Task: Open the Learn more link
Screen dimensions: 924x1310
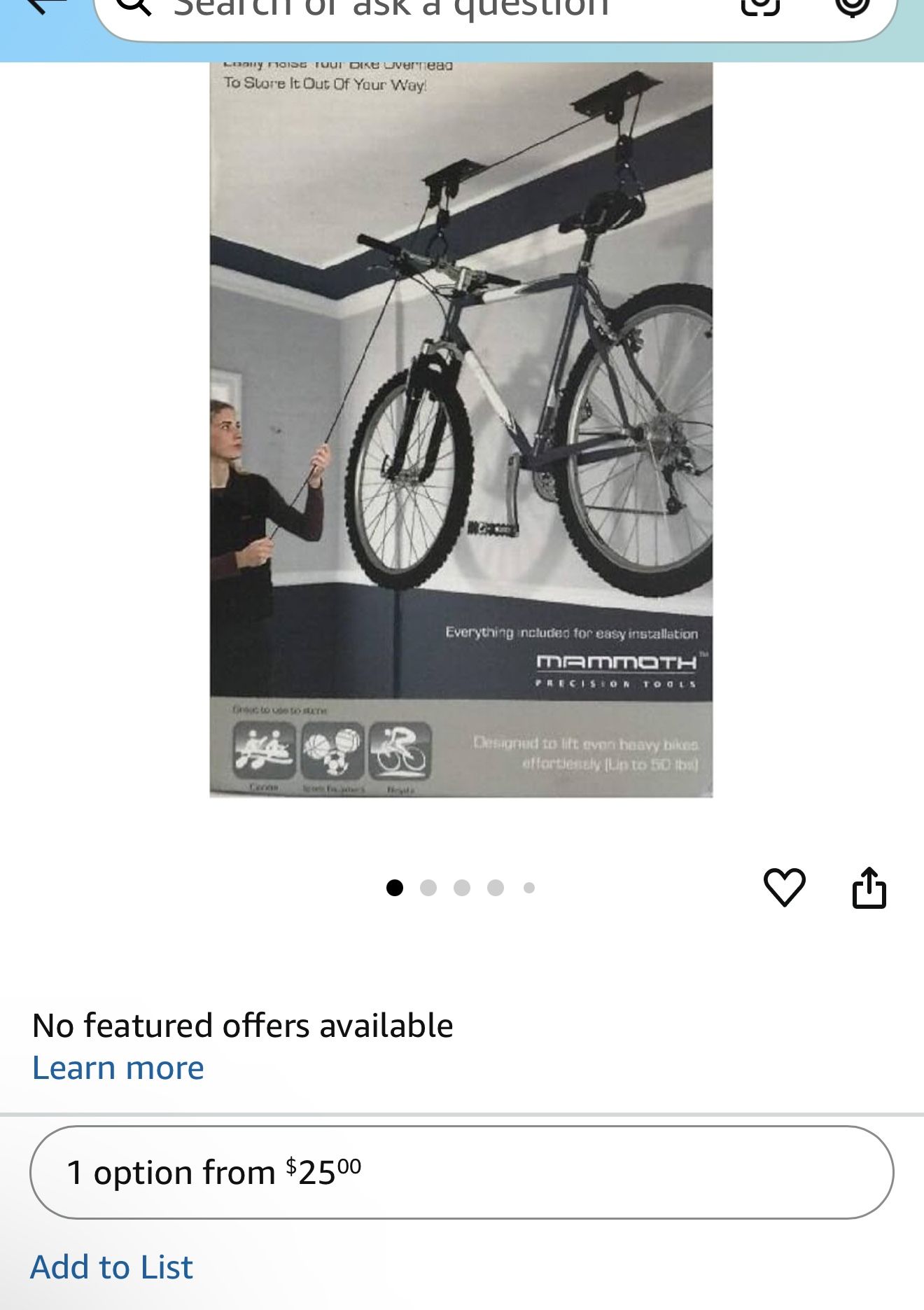Action: (118, 1068)
